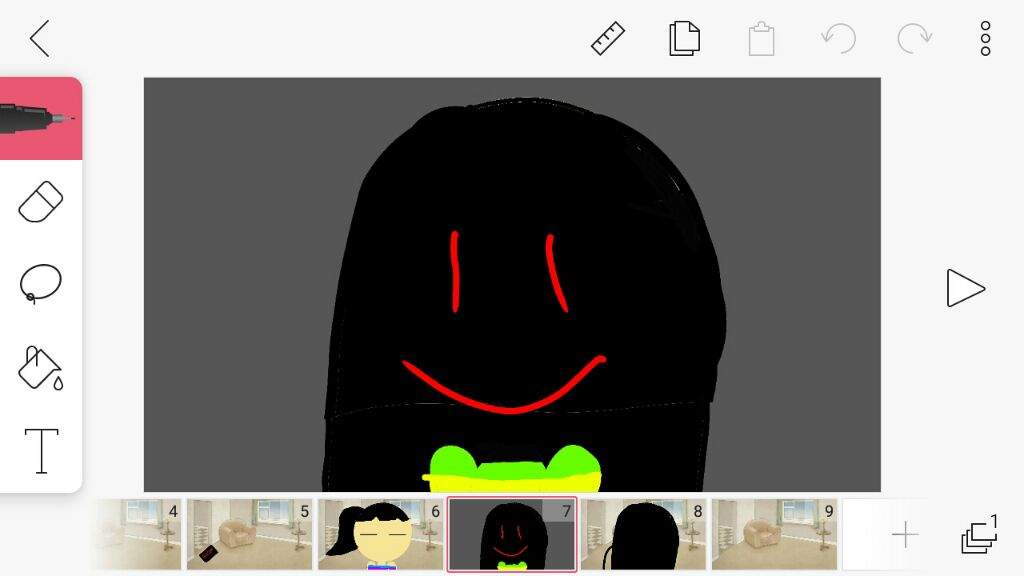
Task: Open the ruler tool
Action: [607, 39]
